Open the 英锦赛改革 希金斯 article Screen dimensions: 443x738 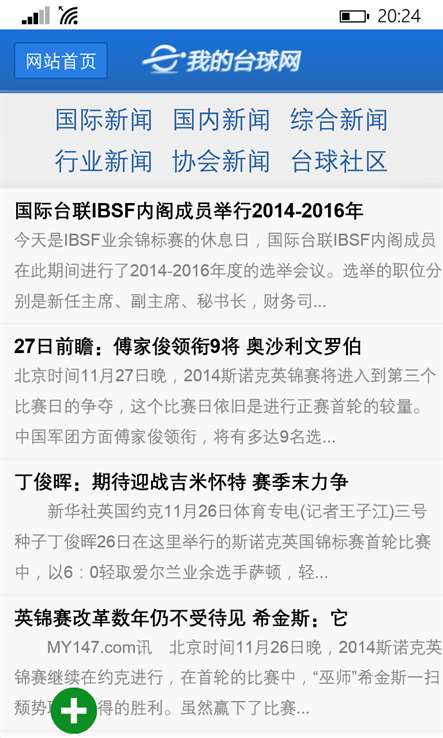point(221,664)
